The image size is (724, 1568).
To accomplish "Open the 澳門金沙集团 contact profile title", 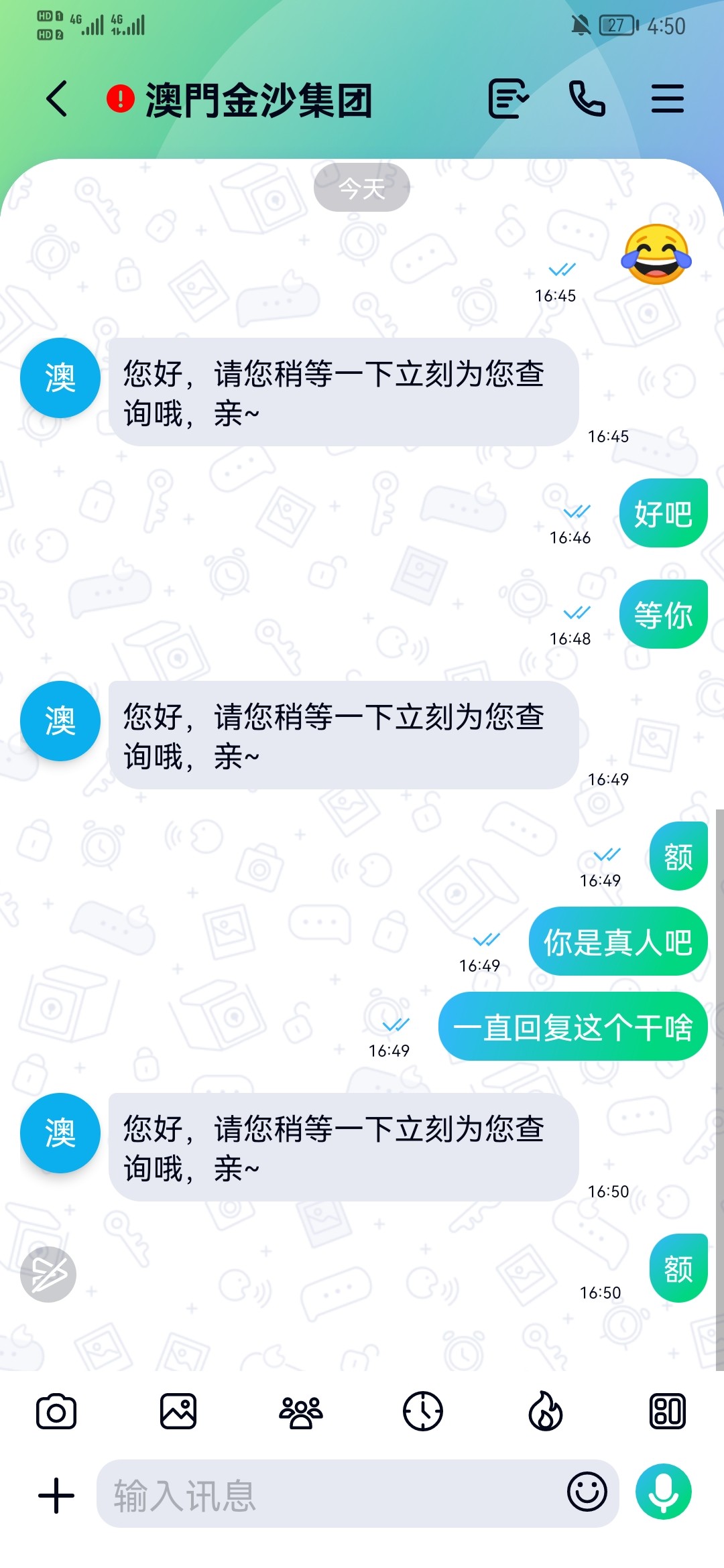I will 258,101.
